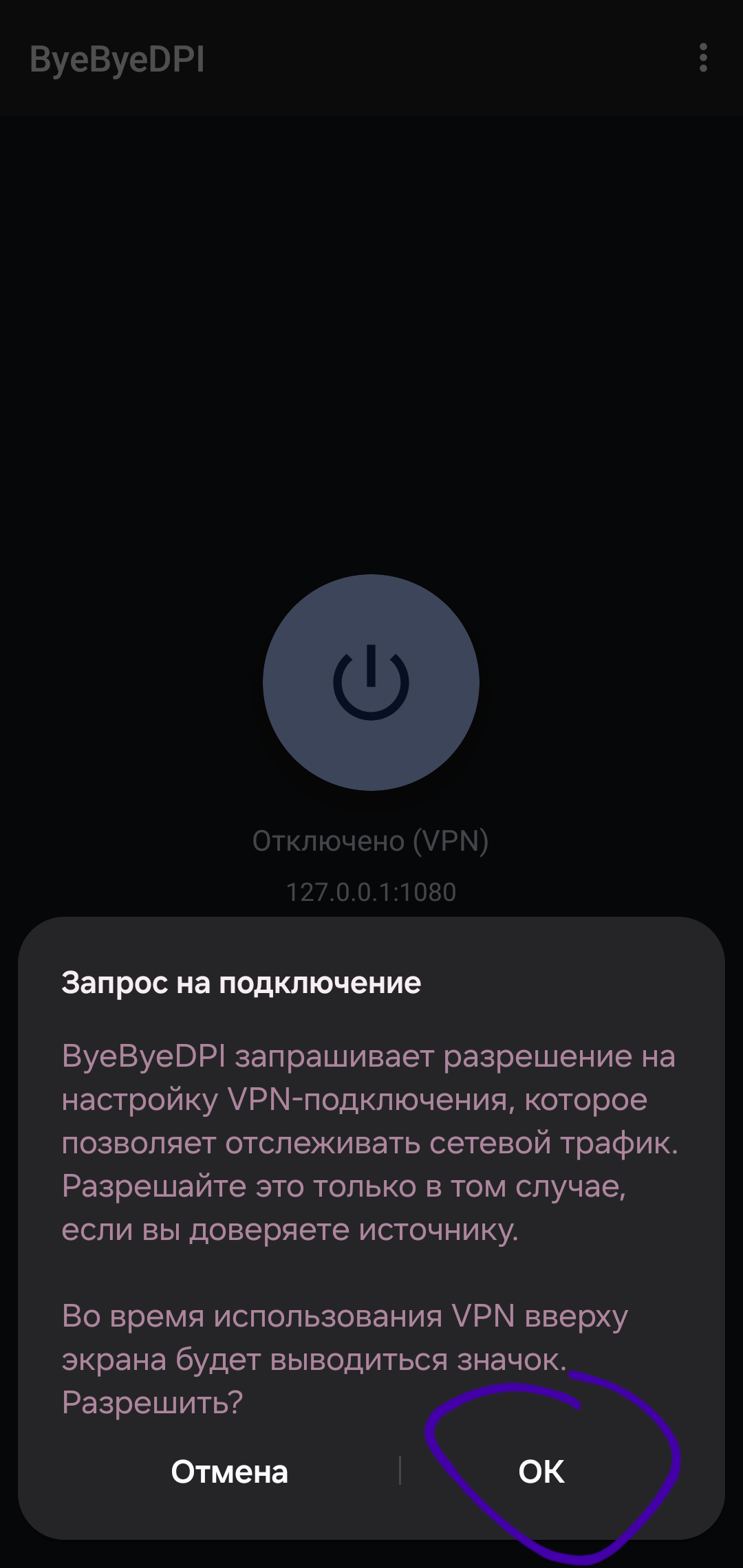Confirm the VPN connection request with OK
743x1568 pixels.
pyautogui.click(x=541, y=1471)
